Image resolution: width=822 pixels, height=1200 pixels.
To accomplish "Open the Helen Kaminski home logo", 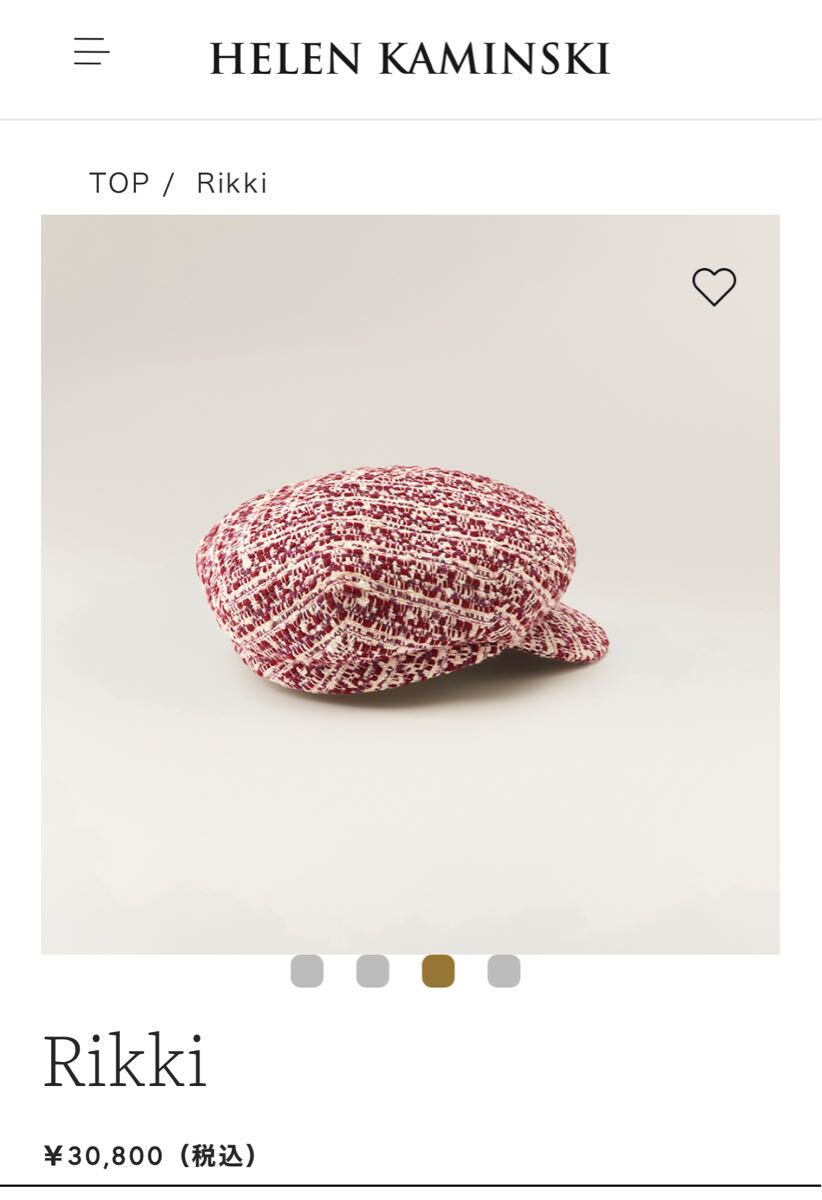I will [x=410, y=58].
